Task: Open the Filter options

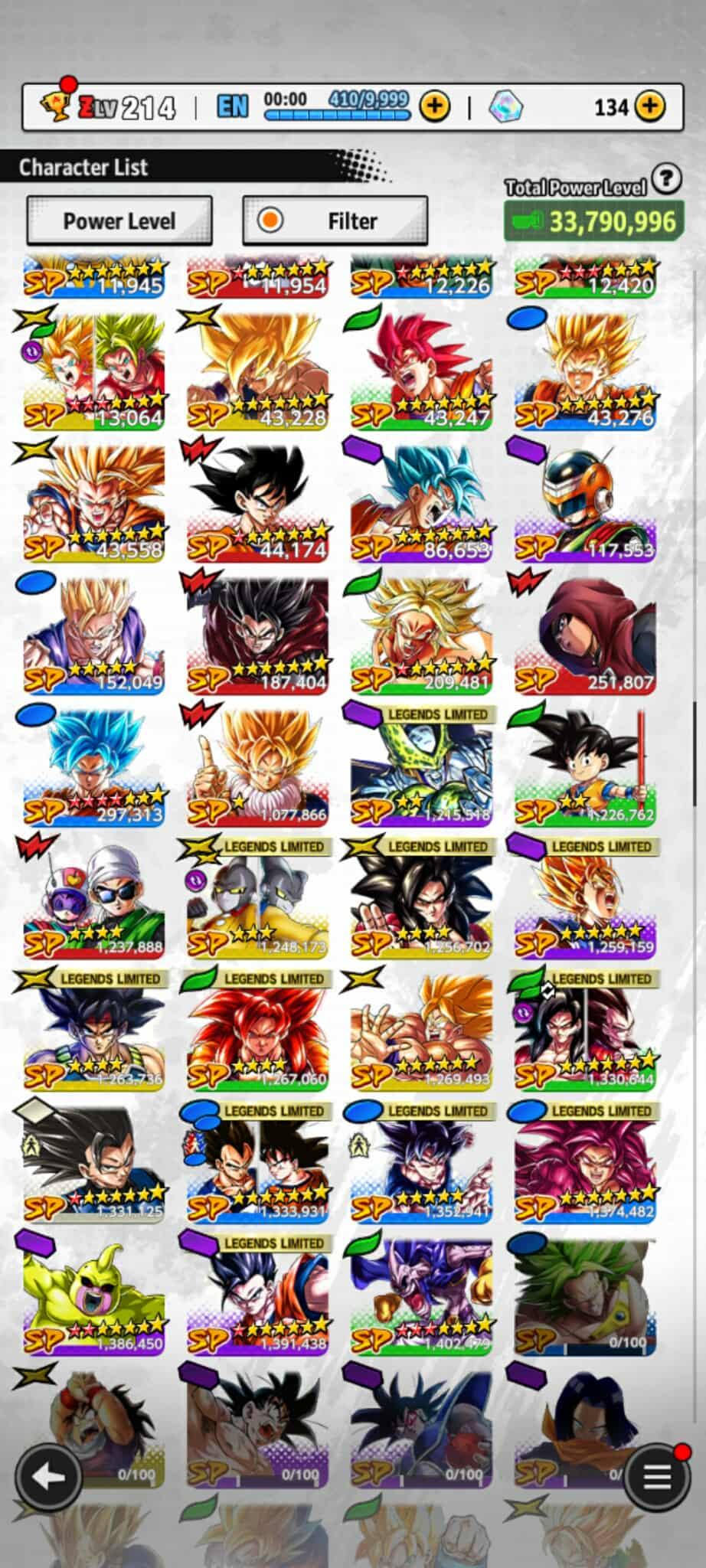Action: (x=335, y=221)
